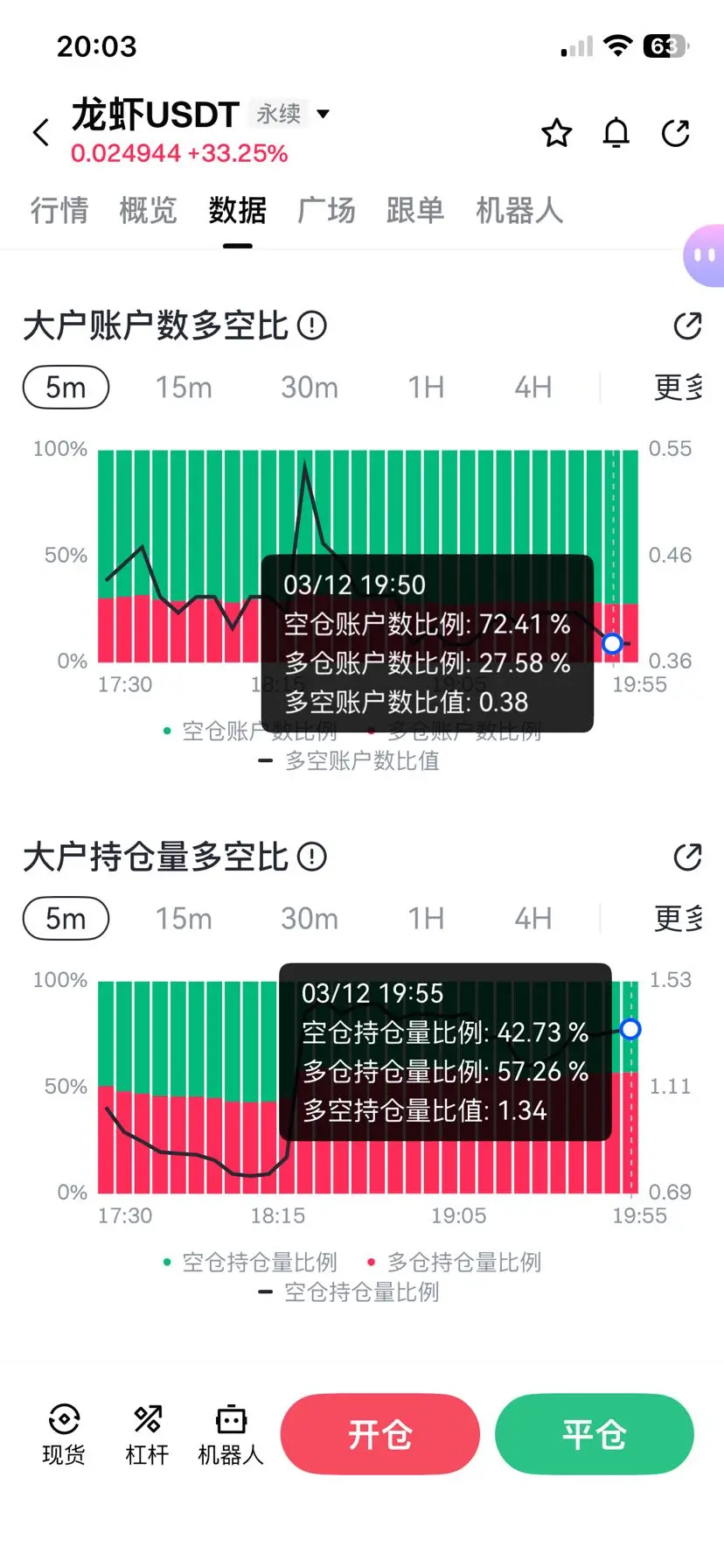Open notification alerts with bell icon
The height and width of the screenshot is (1568, 724).
(616, 133)
